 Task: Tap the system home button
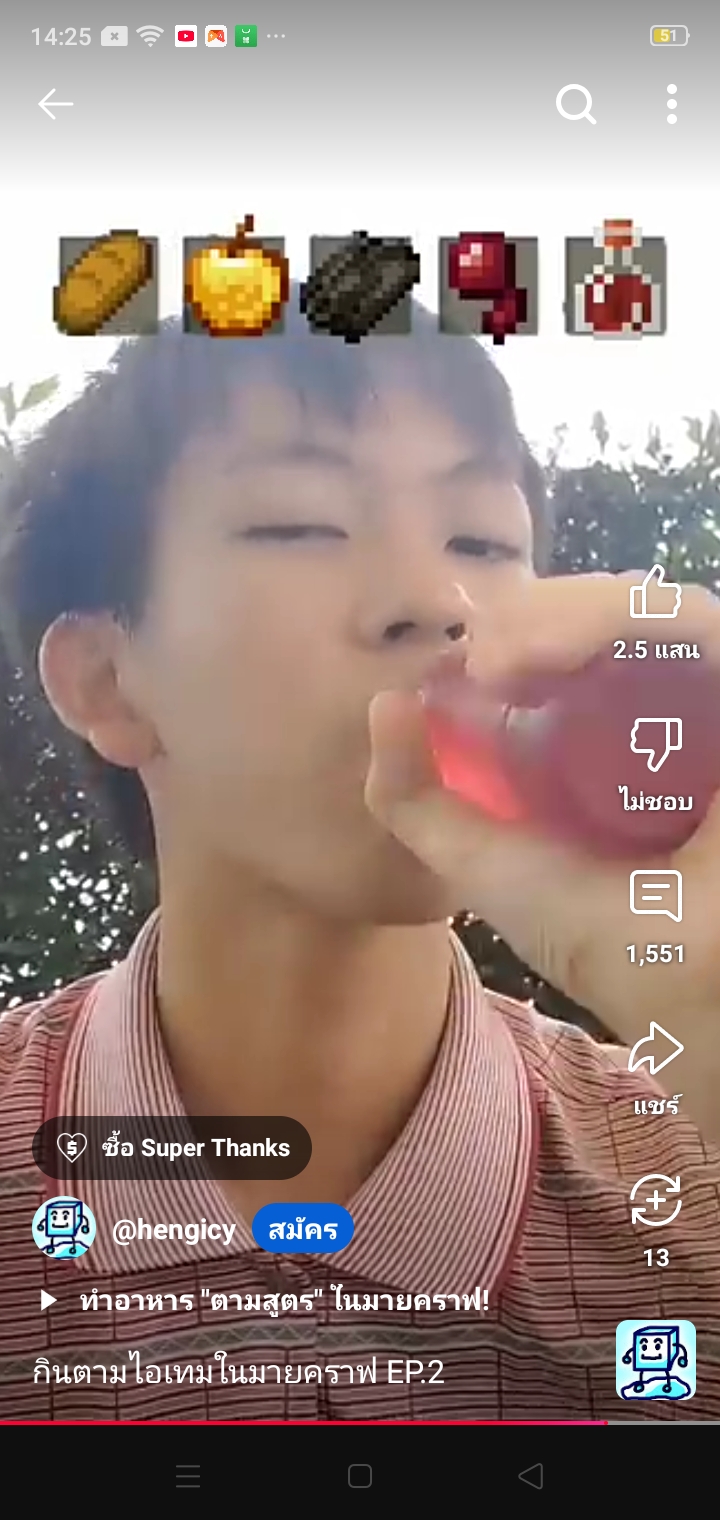coord(360,1476)
